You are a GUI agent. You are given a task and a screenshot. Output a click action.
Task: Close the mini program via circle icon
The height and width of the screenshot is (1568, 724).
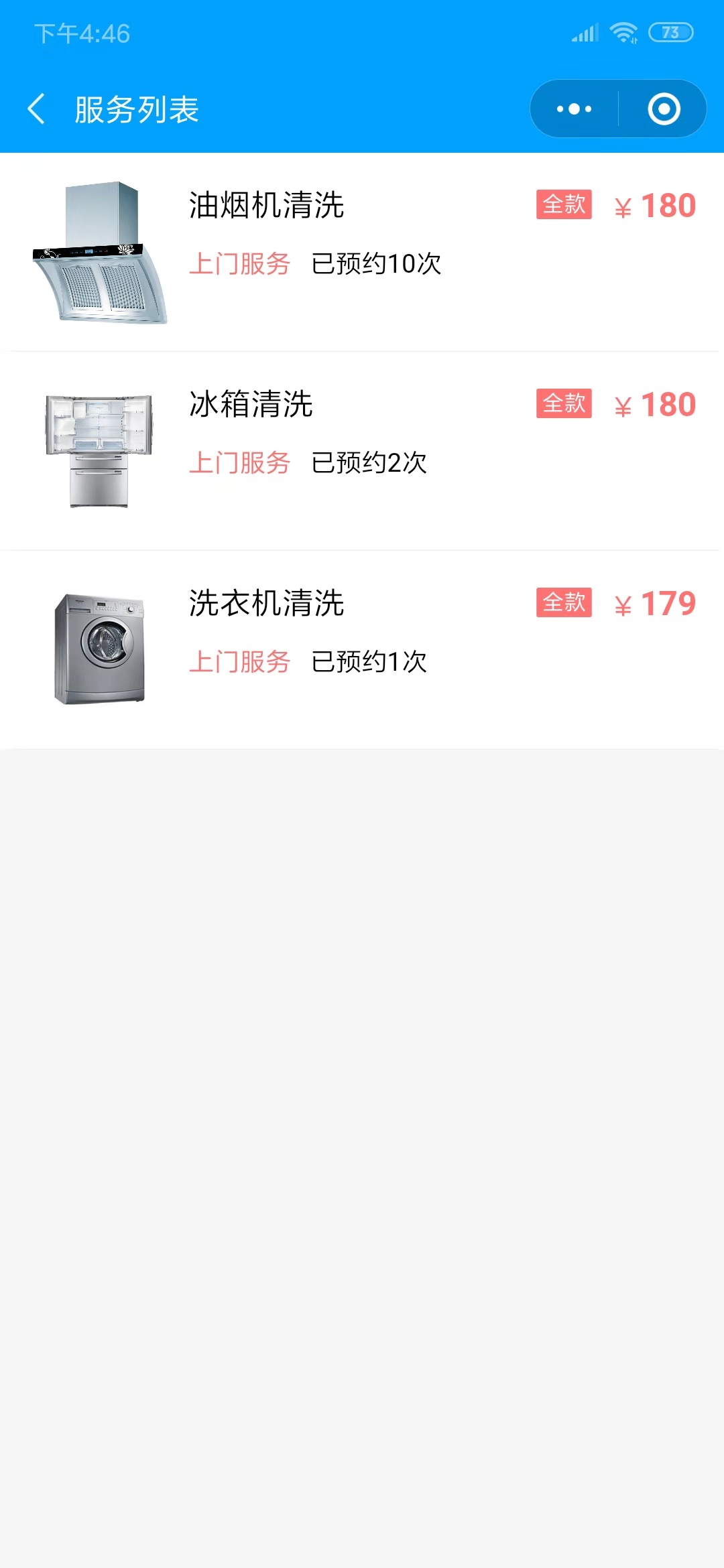pos(664,109)
